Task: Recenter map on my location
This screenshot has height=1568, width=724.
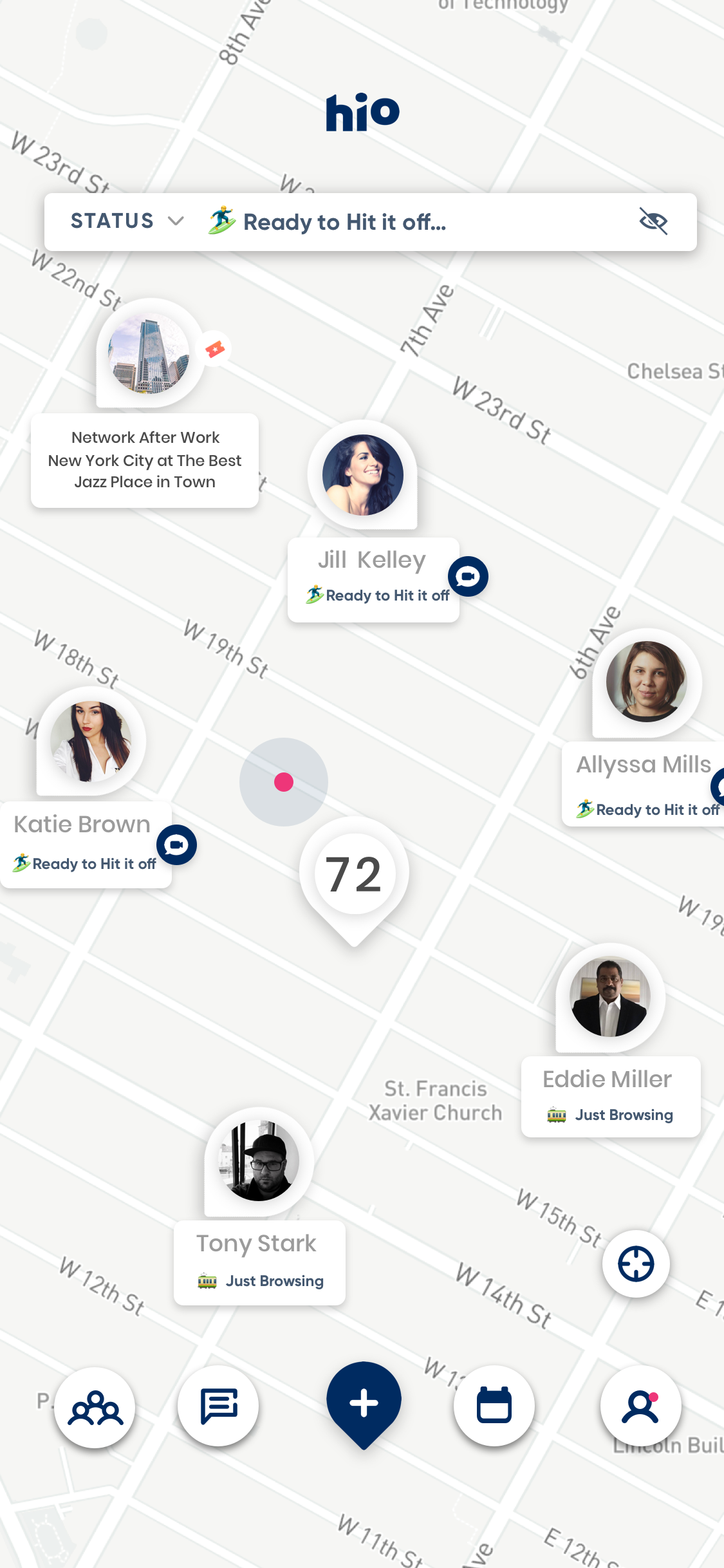Action: click(x=636, y=1264)
